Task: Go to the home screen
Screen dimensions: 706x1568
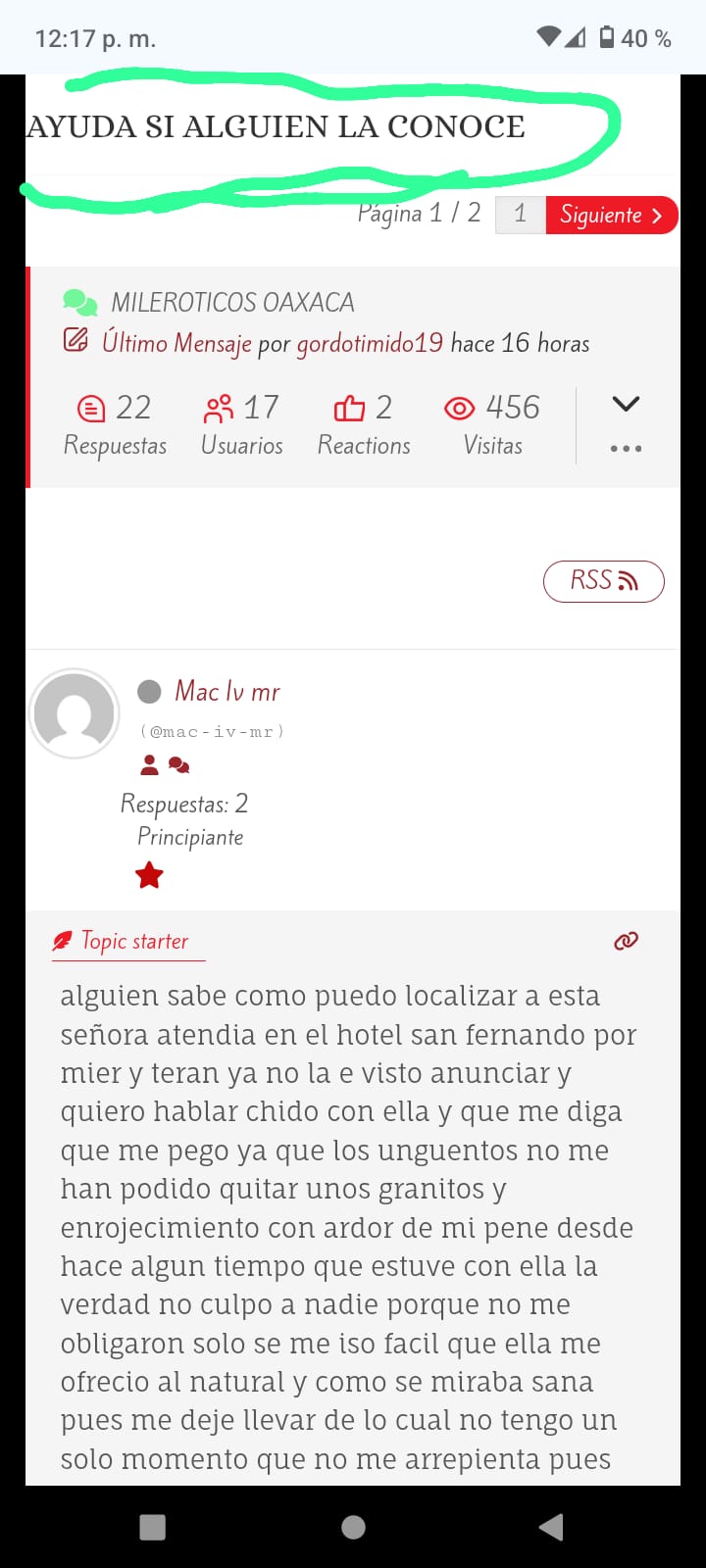Action: point(353,1526)
